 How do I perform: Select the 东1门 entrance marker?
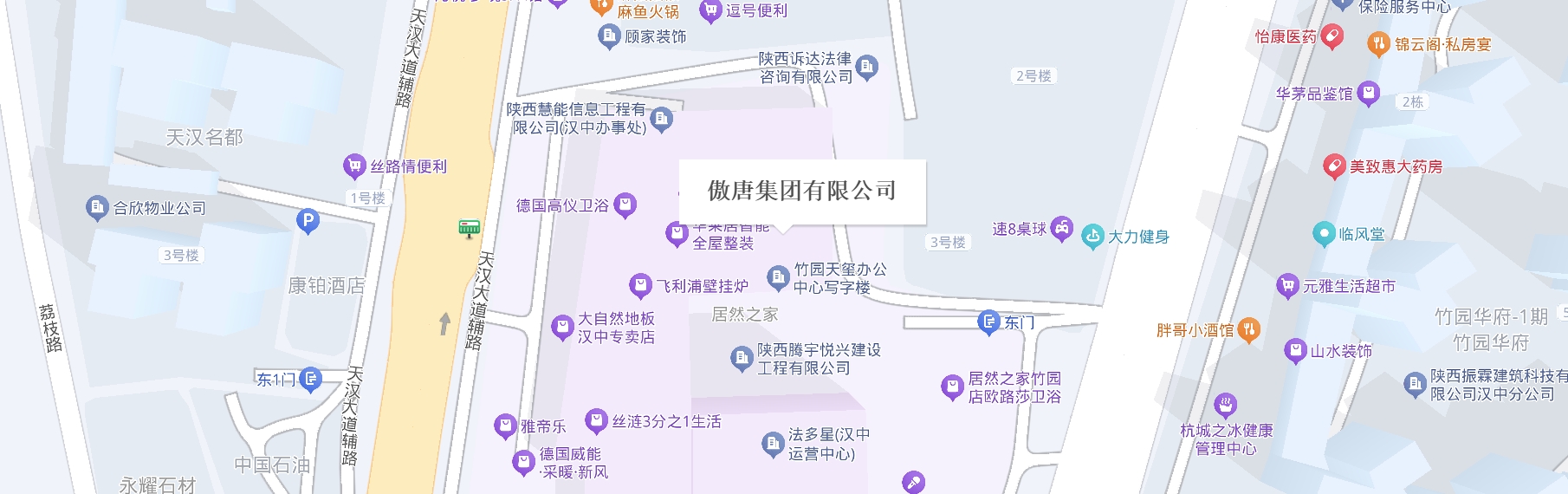point(310,379)
